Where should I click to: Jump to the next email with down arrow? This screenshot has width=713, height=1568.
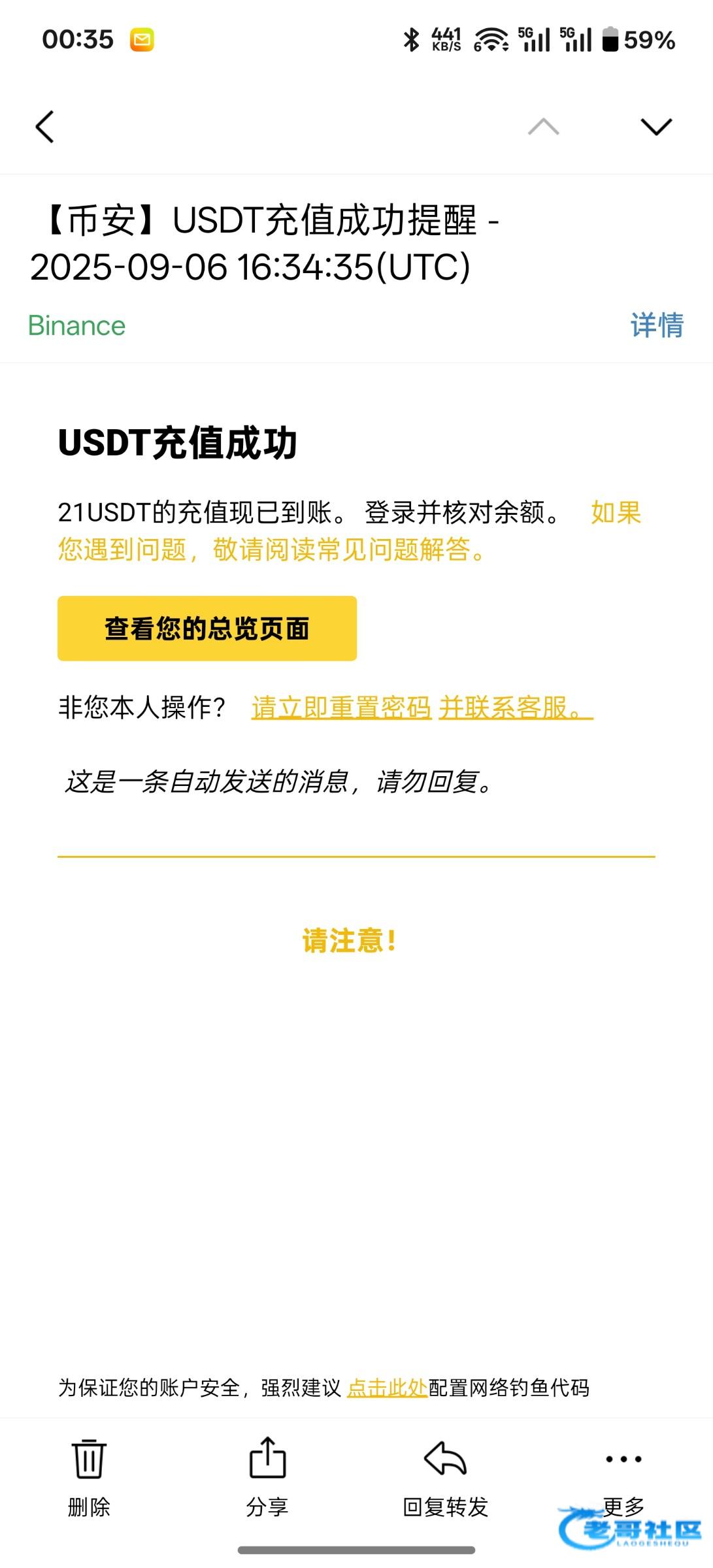click(656, 127)
